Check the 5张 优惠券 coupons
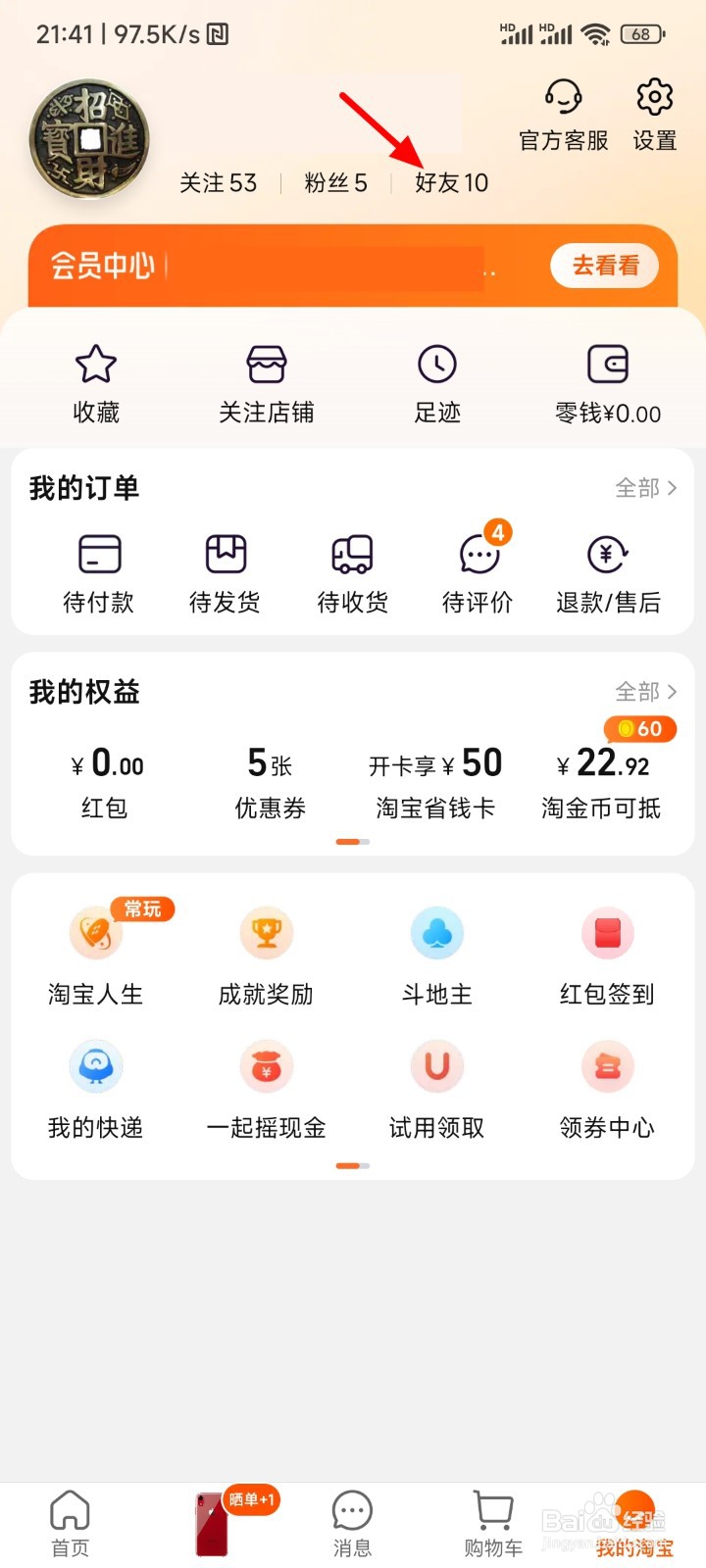The height and width of the screenshot is (1568, 706). click(270, 782)
